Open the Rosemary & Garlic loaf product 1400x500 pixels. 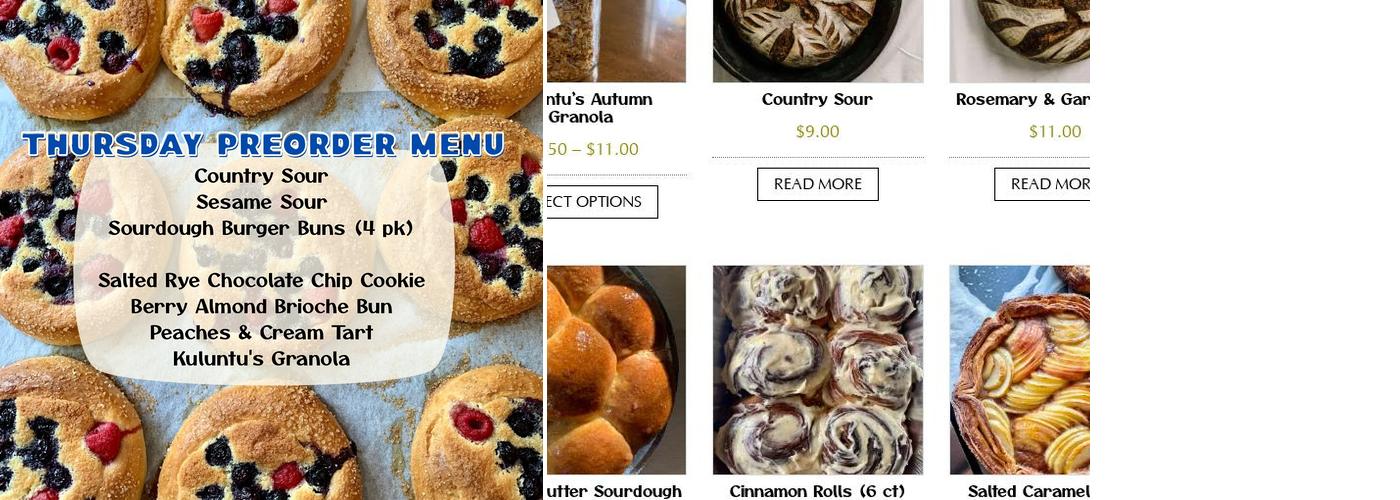(1021, 99)
